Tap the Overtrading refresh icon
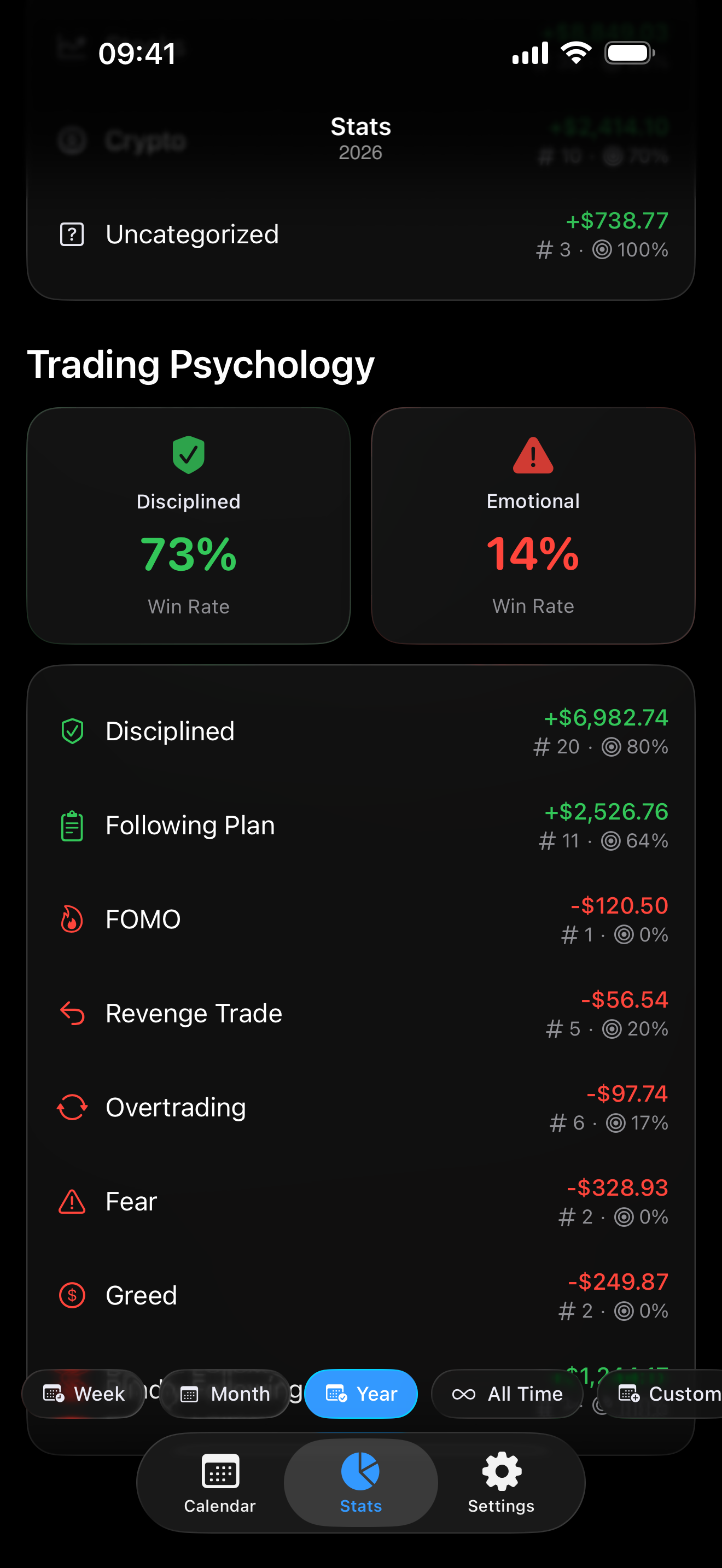 pyautogui.click(x=72, y=1107)
